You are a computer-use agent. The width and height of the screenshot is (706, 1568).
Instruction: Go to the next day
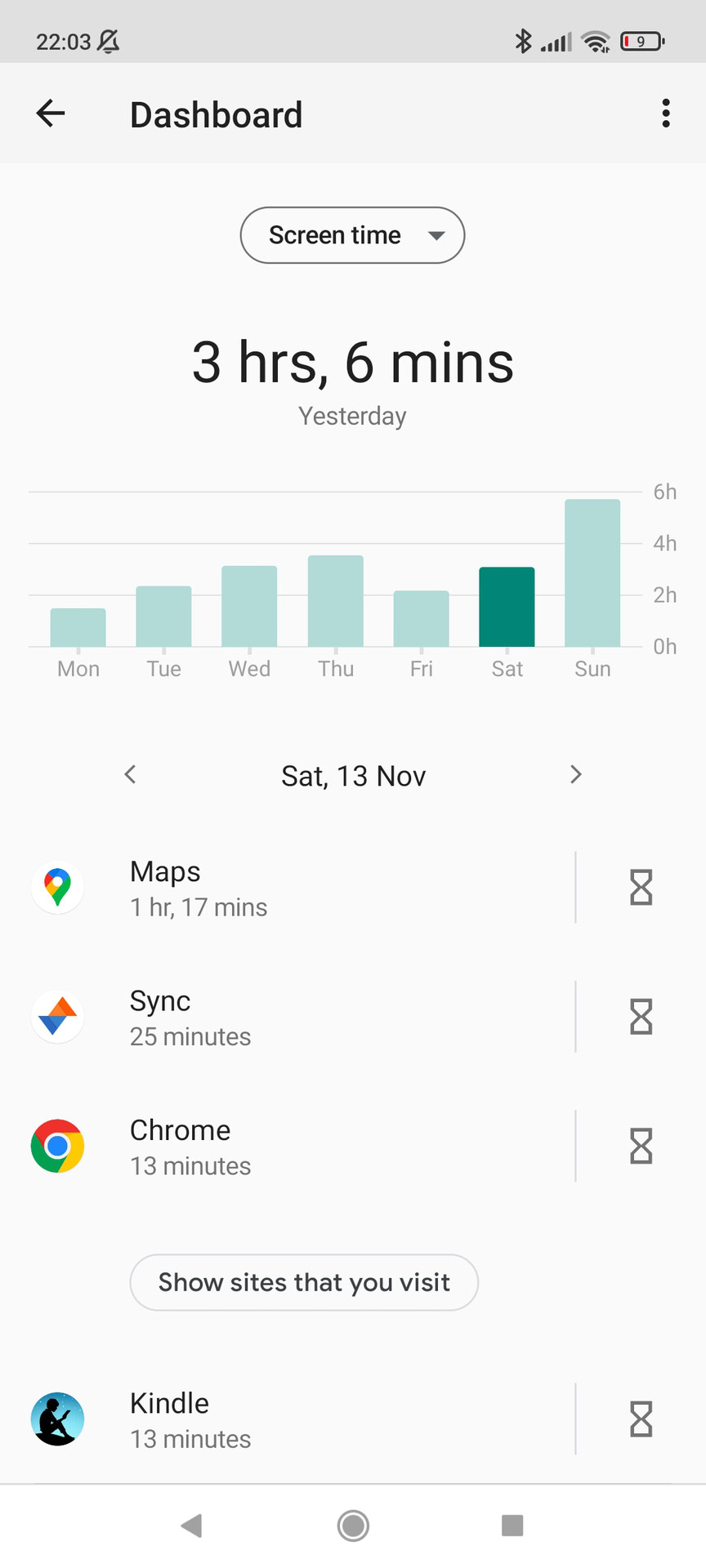(x=575, y=774)
